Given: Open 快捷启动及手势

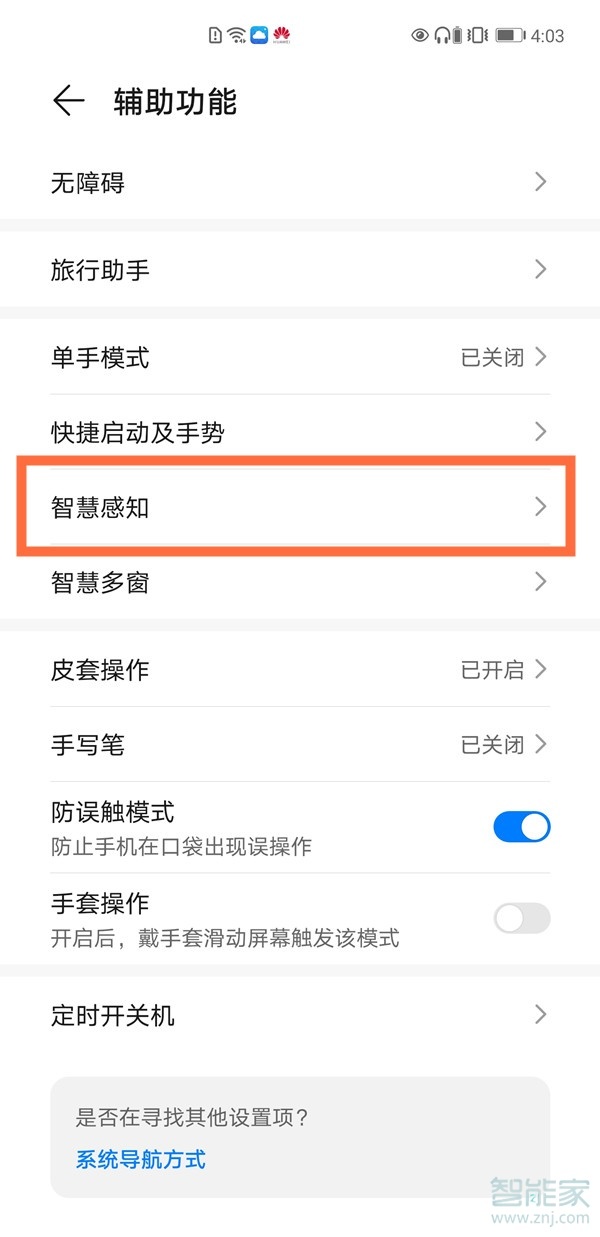Looking at the screenshot, I should pos(300,432).
